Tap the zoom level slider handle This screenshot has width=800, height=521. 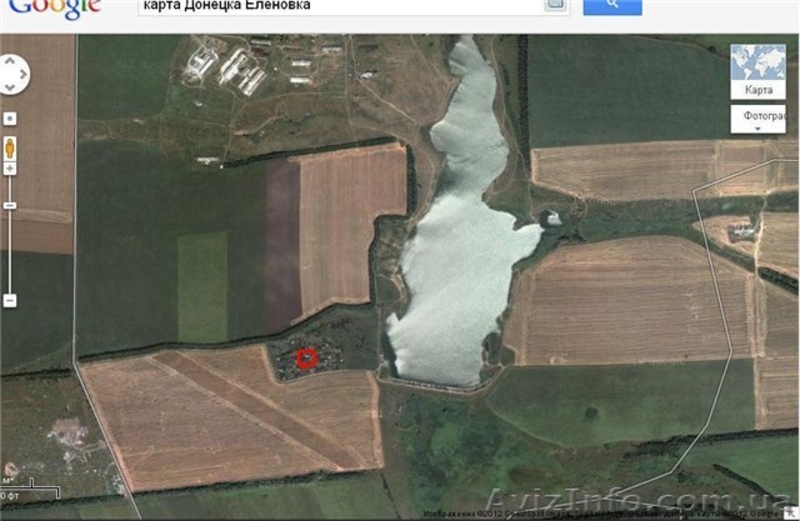(x=10, y=206)
